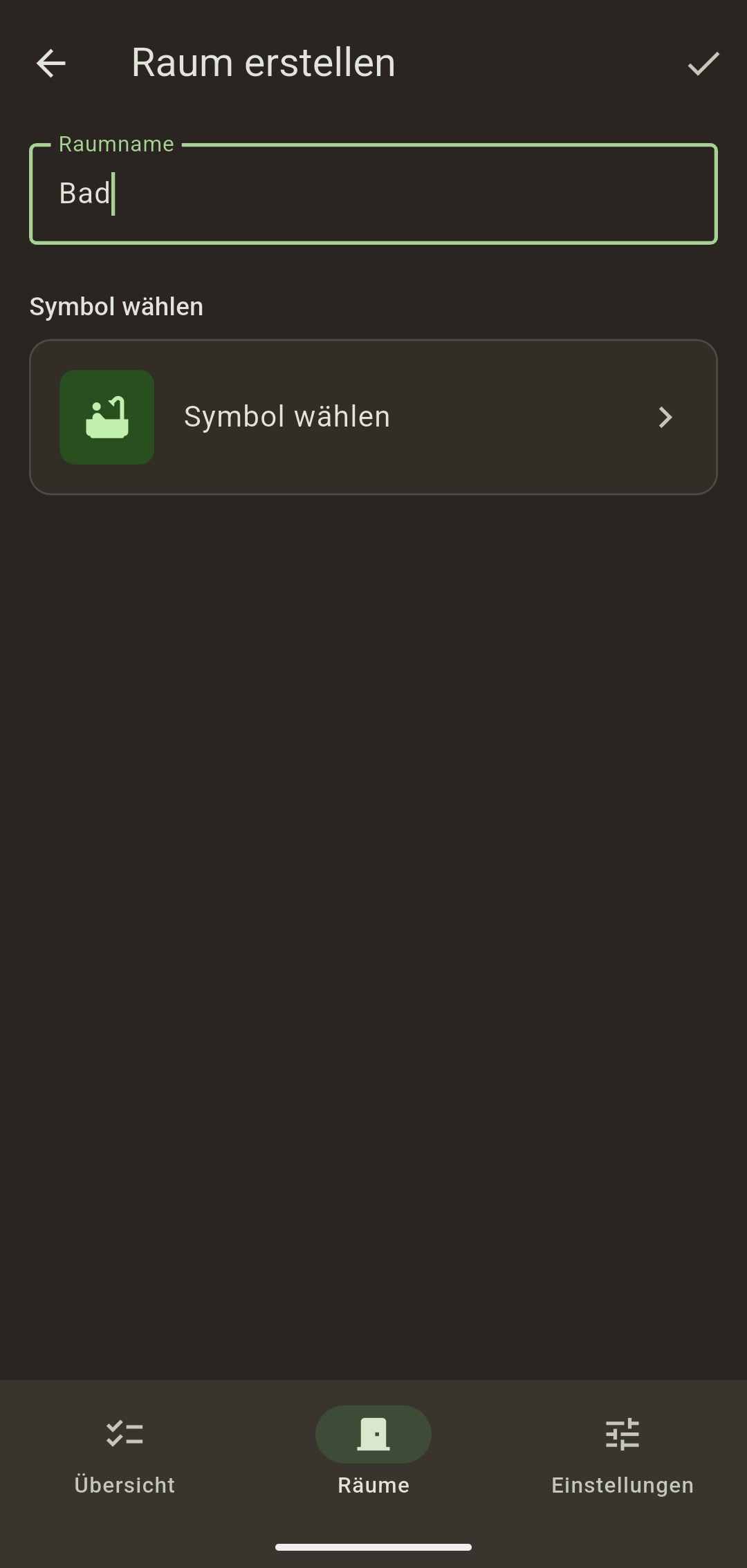Open the Symbol wählen row
747x1568 pixels.
[x=373, y=417]
